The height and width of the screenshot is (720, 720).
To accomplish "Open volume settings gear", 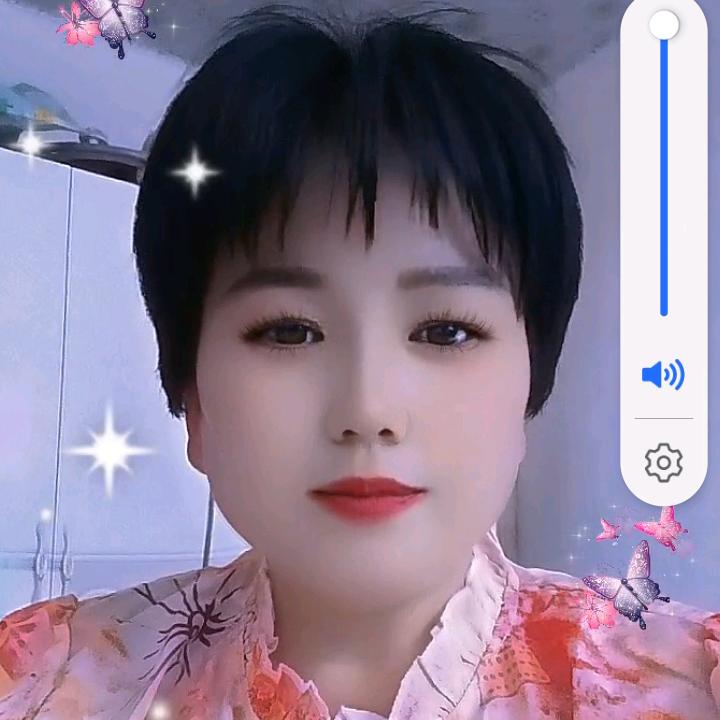I will [663, 463].
